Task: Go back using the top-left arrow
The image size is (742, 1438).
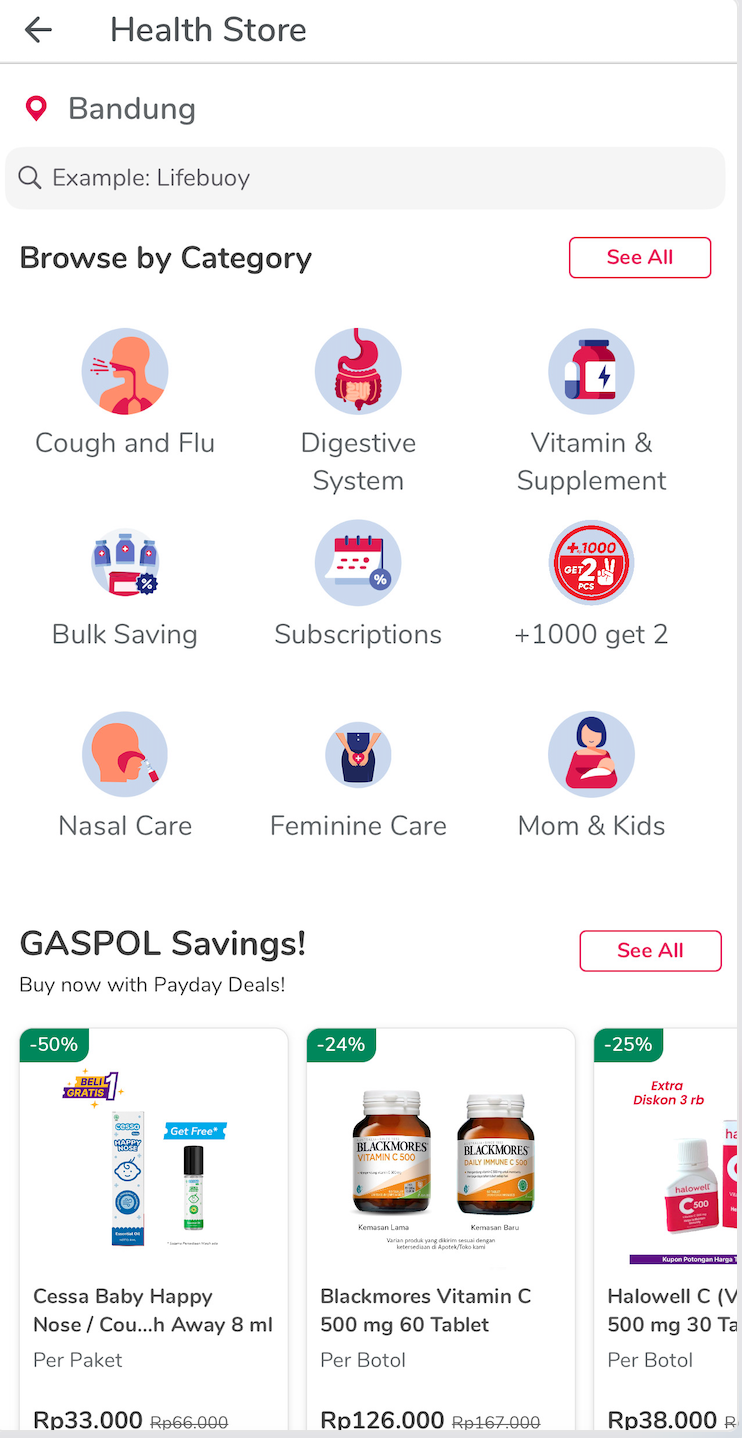Action: (38, 30)
